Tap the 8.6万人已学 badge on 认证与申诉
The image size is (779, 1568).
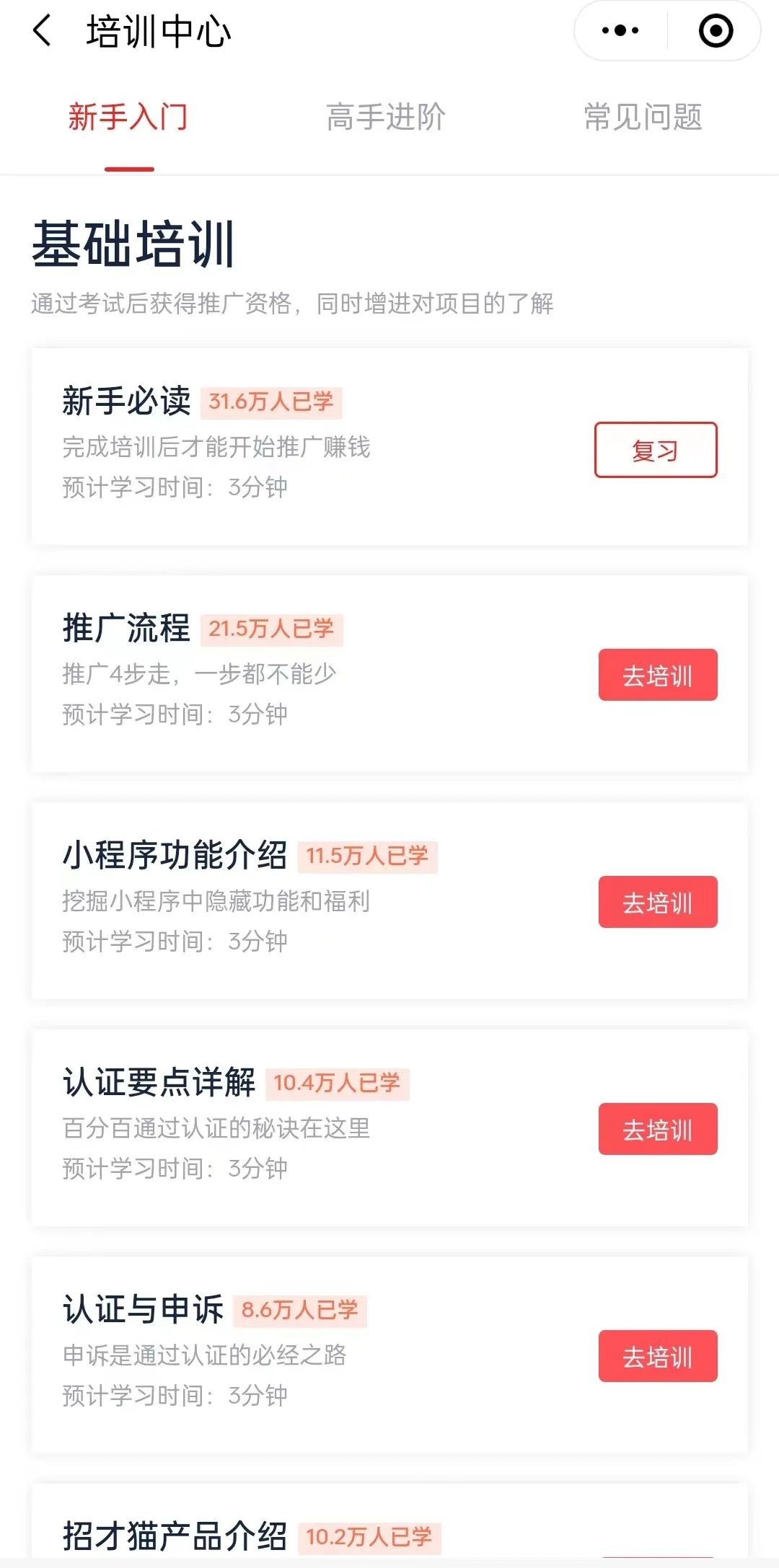[299, 1311]
